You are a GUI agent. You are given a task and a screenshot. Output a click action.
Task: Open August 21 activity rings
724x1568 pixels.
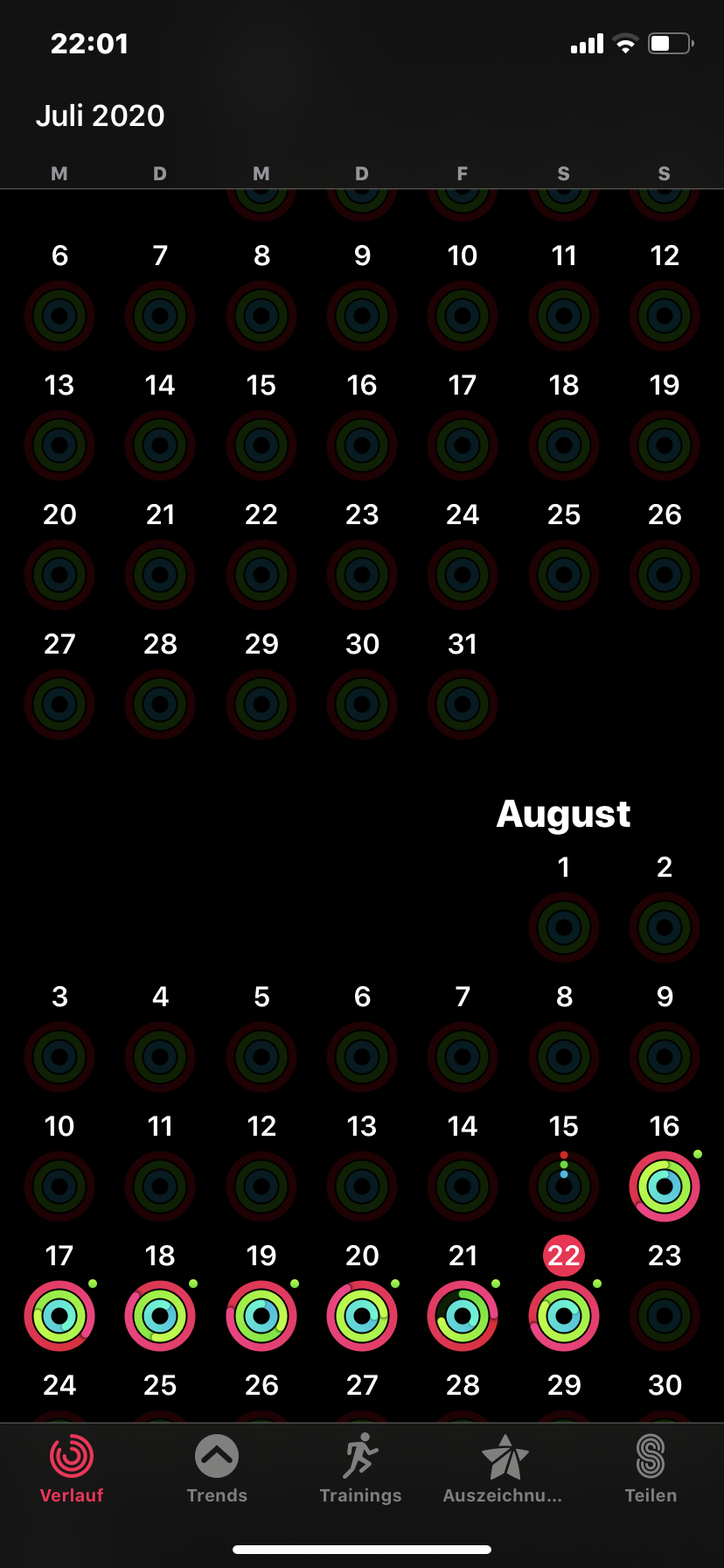tap(463, 1315)
